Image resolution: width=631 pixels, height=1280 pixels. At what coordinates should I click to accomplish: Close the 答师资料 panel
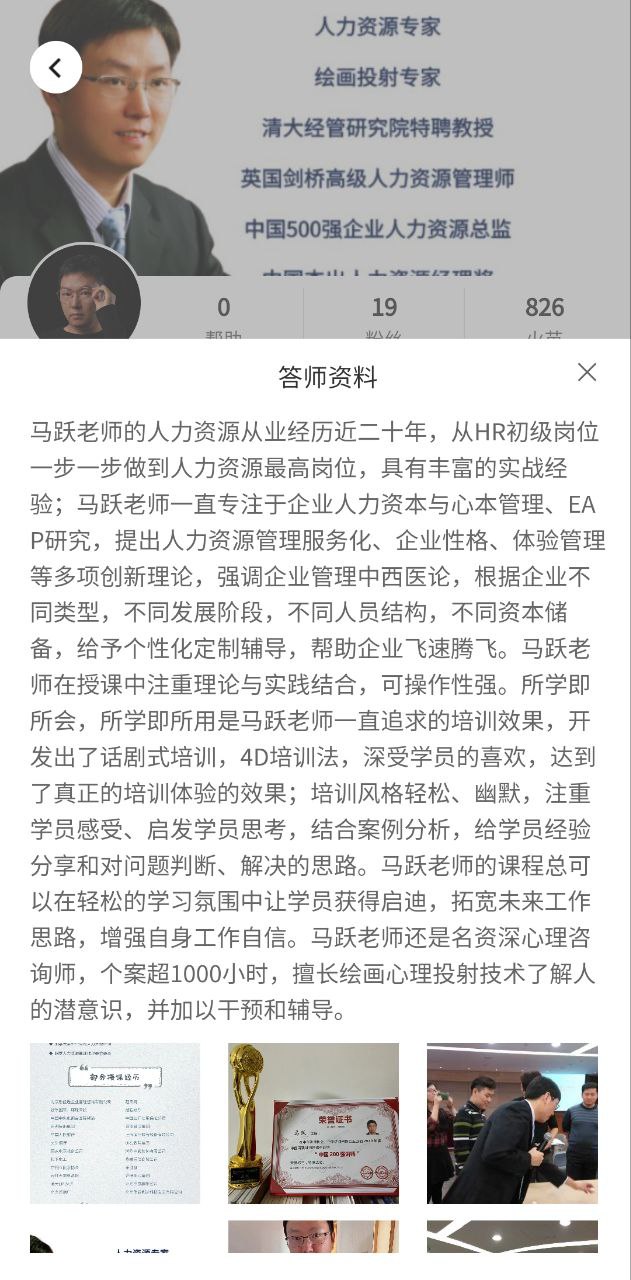[587, 373]
